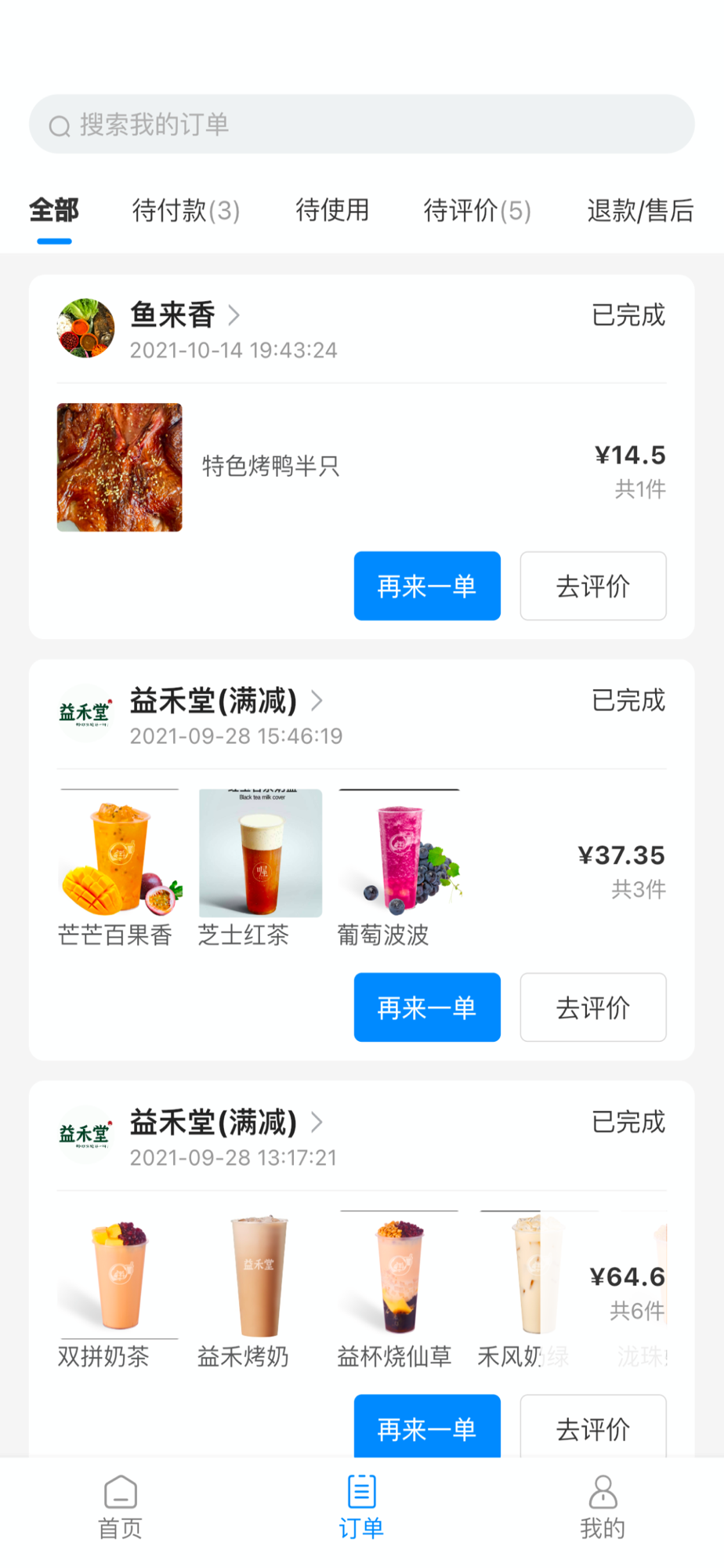Open 益禾堂 store from the 15:46:19 order
Viewport: 724px width, 1568px height.
click(x=223, y=701)
